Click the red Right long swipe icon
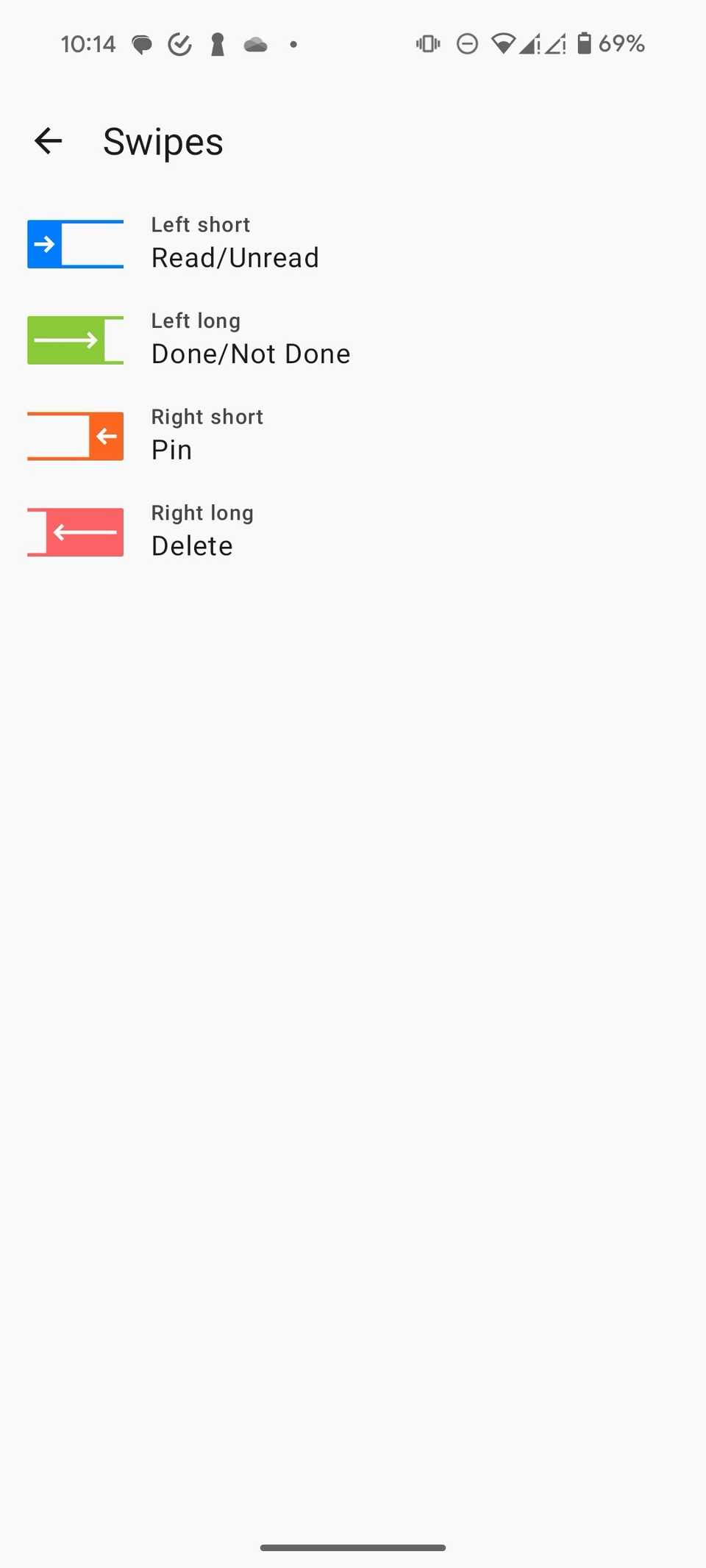The image size is (706, 1568). 74,532
